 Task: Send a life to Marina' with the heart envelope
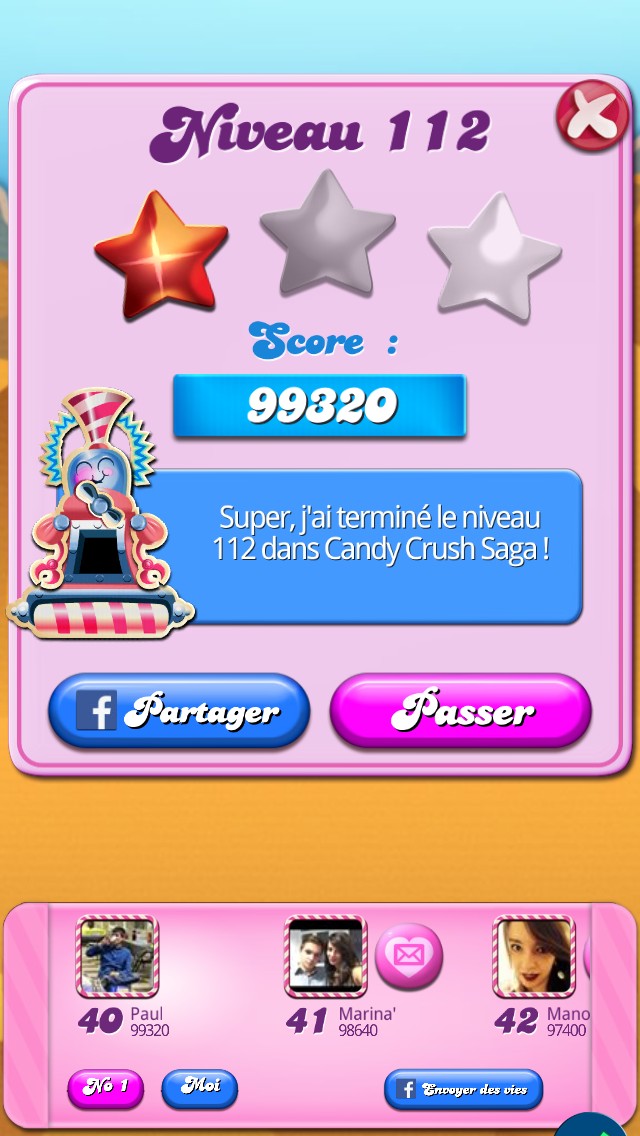[408, 956]
